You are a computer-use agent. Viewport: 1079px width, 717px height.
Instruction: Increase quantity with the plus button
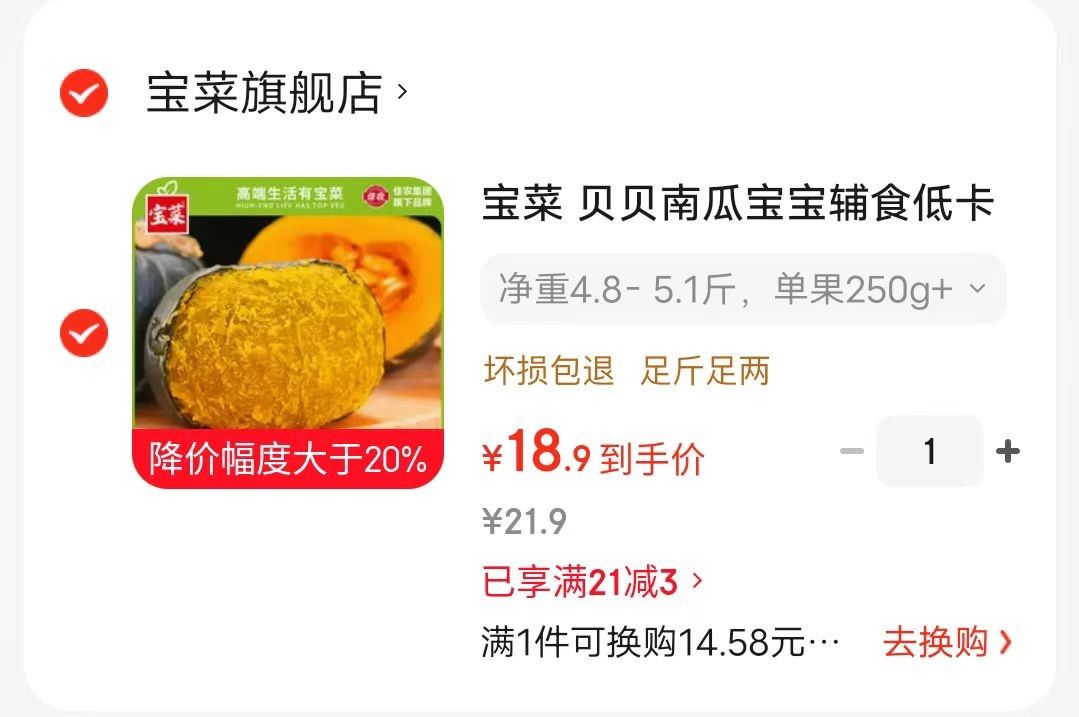click(x=1008, y=452)
